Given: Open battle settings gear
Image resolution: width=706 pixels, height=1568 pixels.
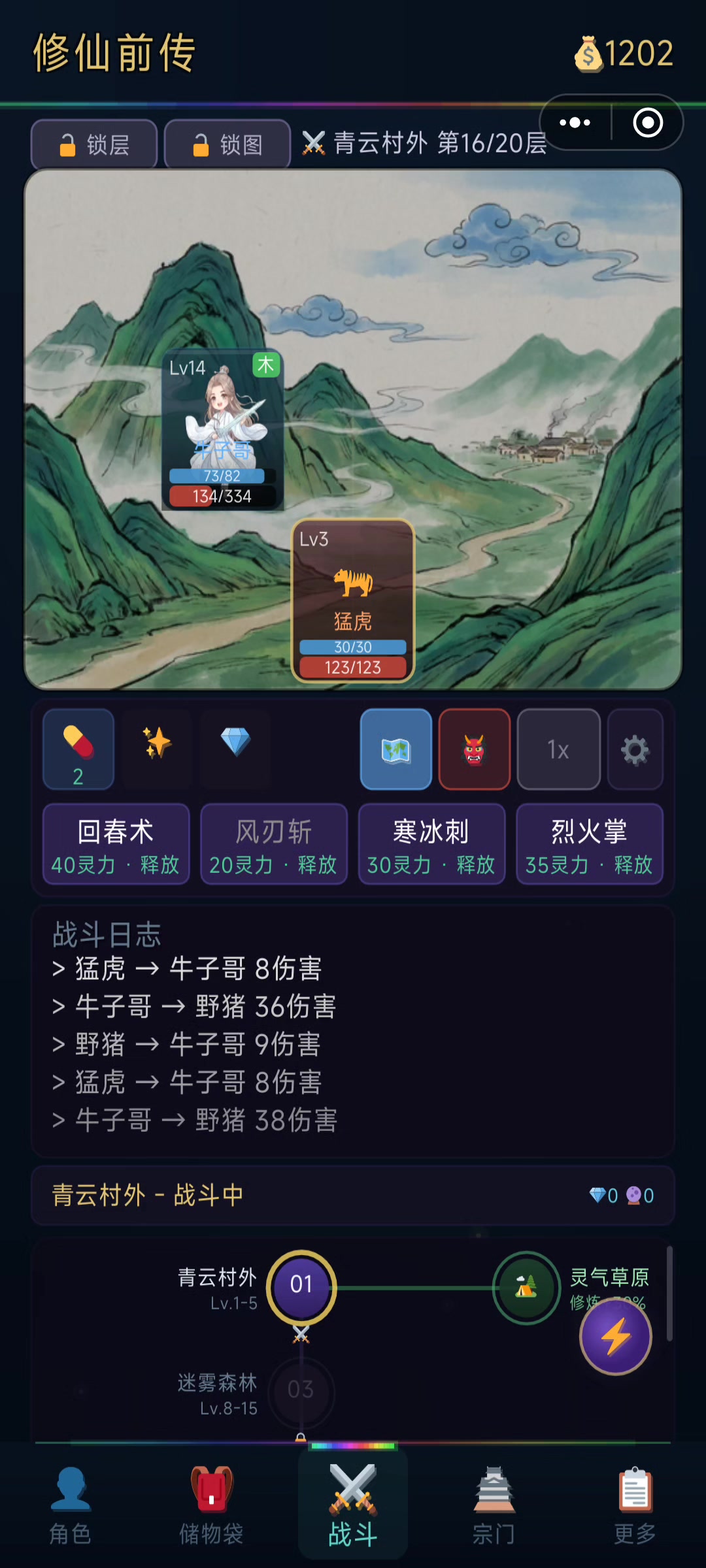Looking at the screenshot, I should 635,749.
